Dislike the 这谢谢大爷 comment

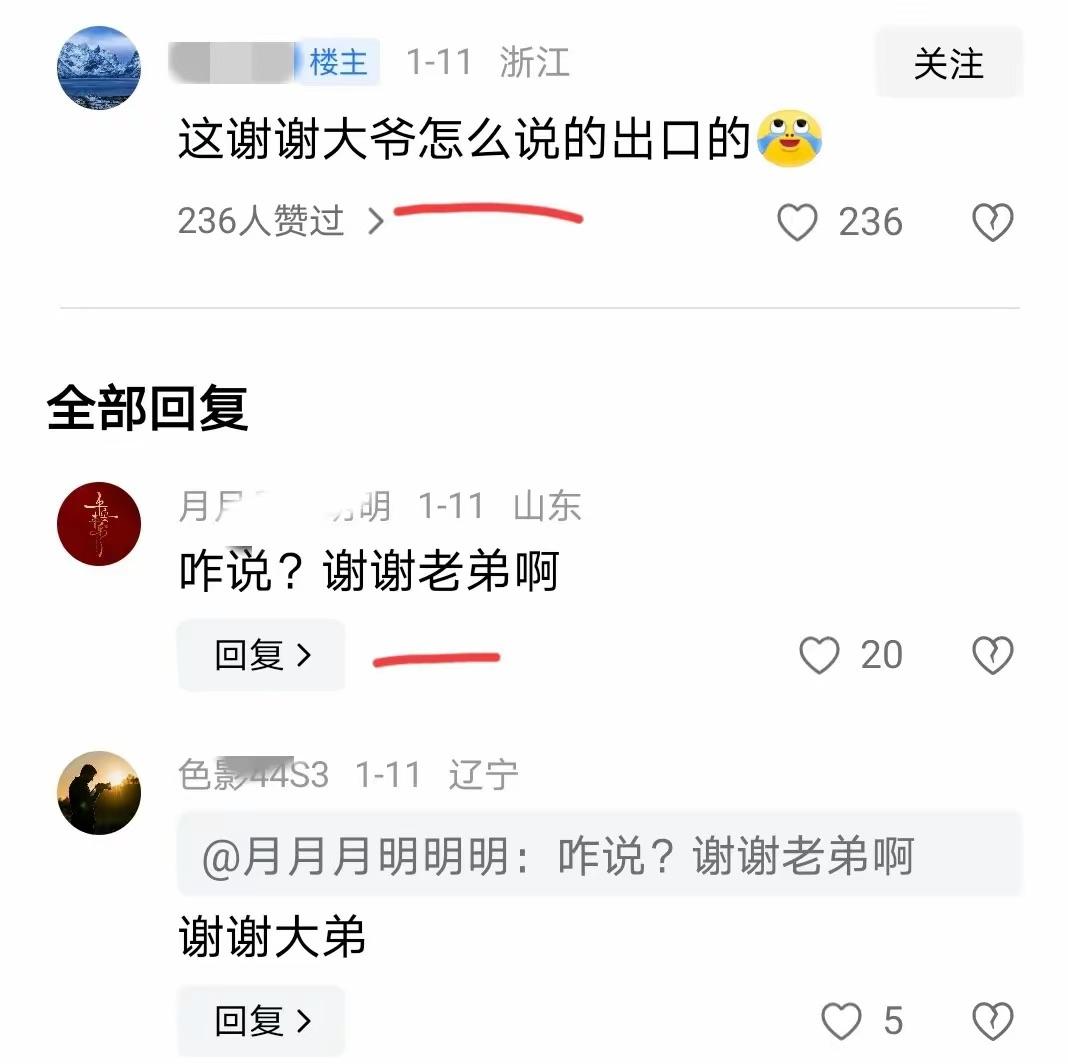click(x=993, y=222)
